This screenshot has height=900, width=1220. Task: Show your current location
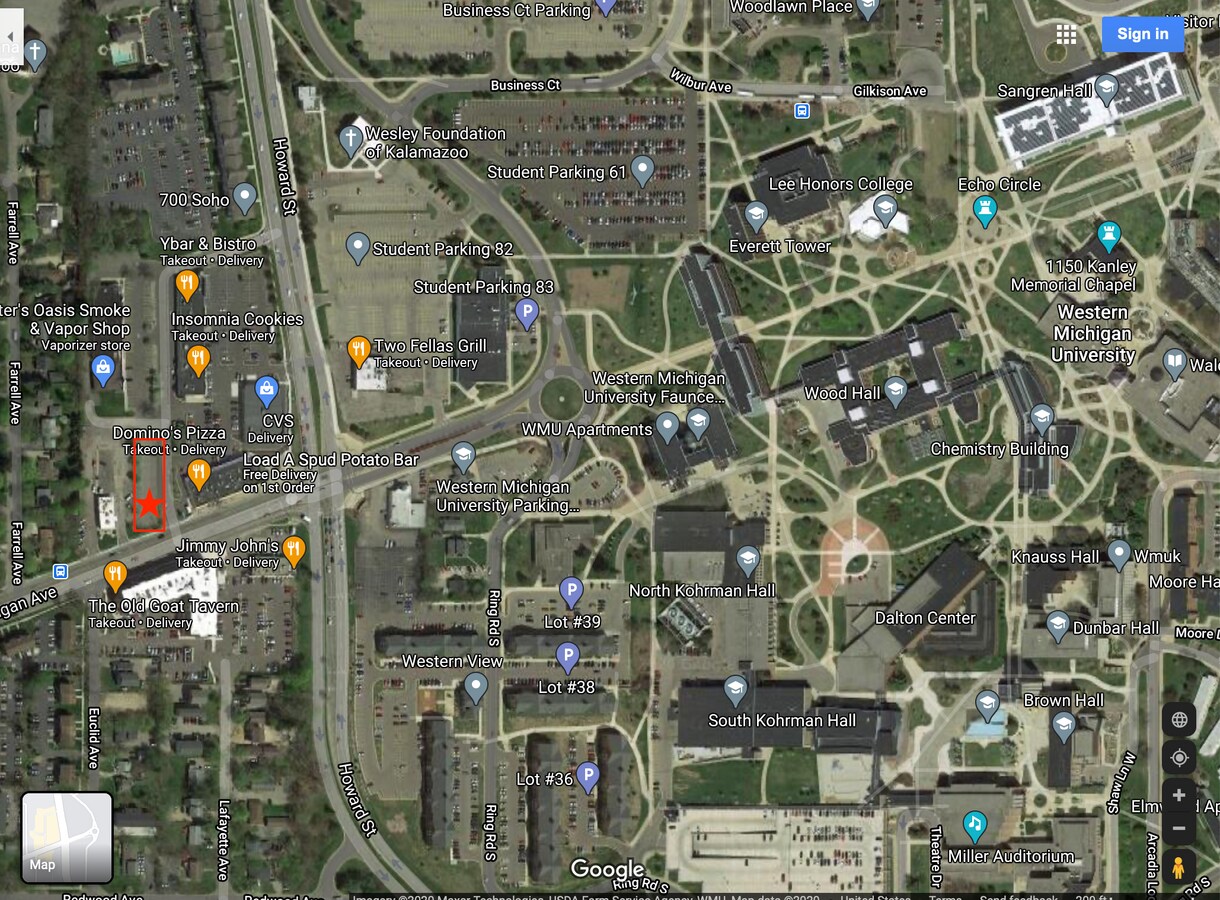(x=1179, y=757)
